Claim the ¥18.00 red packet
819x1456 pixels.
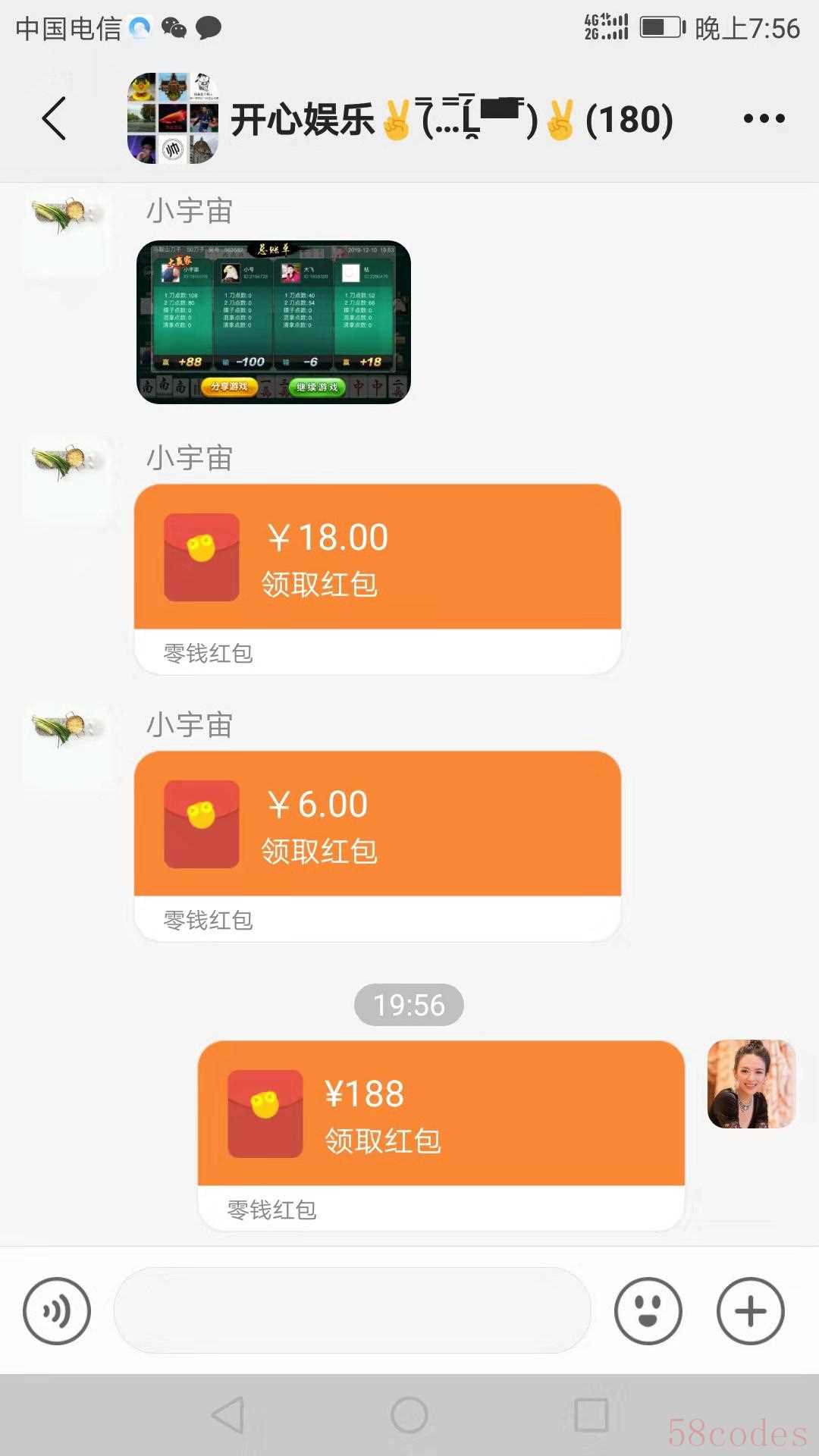(377, 557)
